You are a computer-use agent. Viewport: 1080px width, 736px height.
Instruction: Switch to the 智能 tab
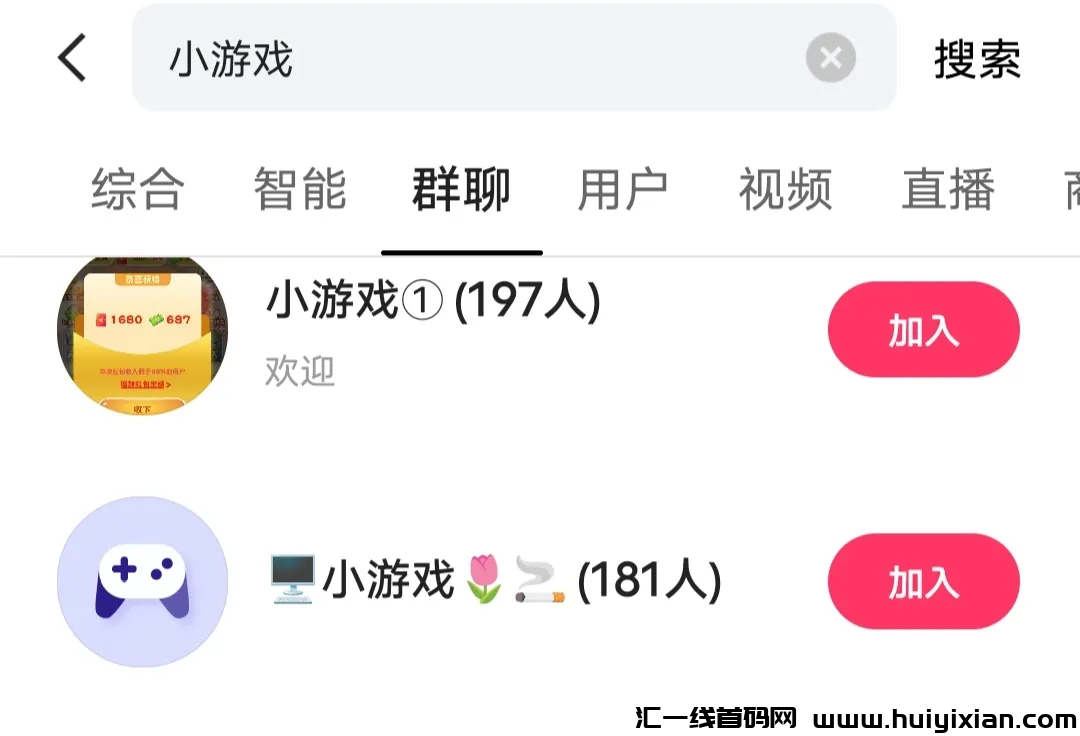(x=299, y=189)
